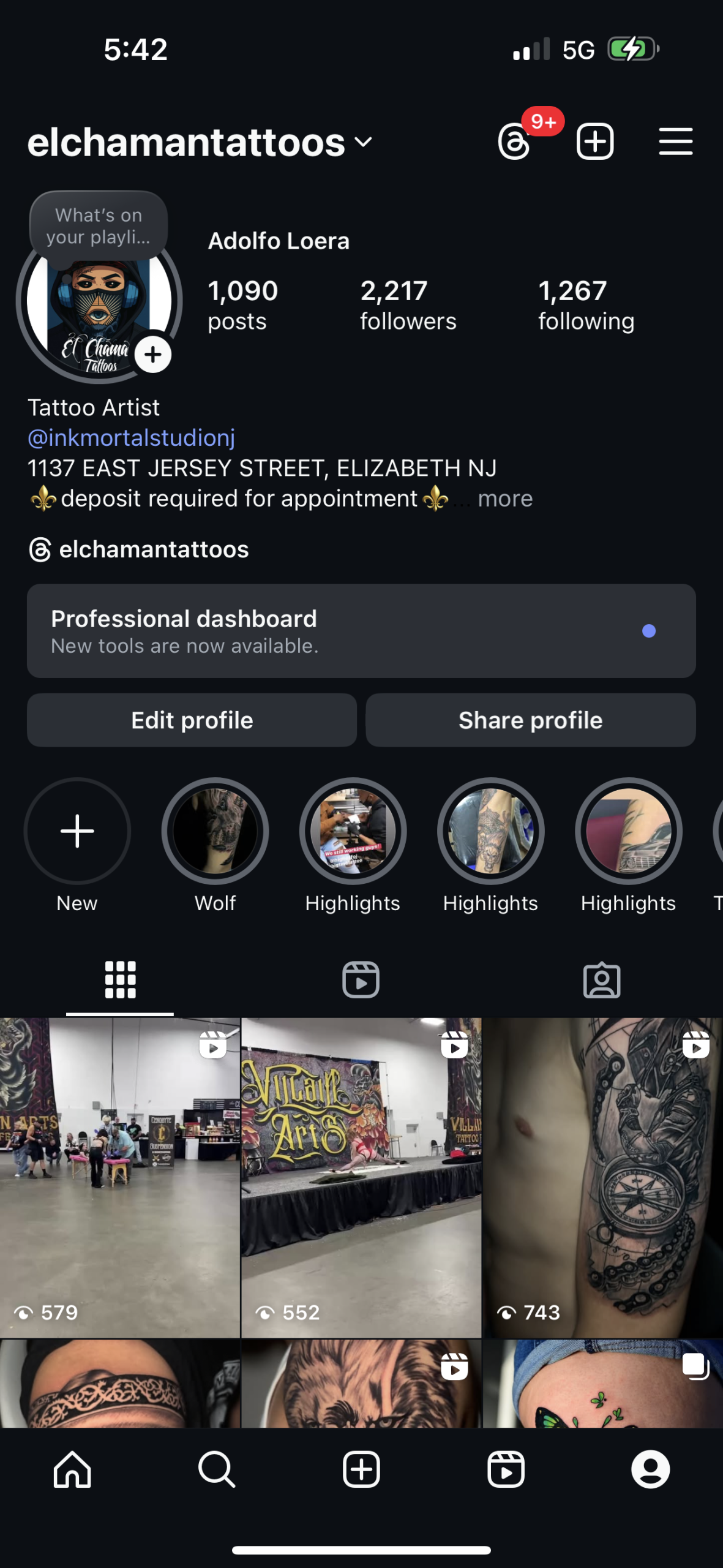
Task: Open the Villain Arts reel with 552 views
Action: [x=361, y=1176]
